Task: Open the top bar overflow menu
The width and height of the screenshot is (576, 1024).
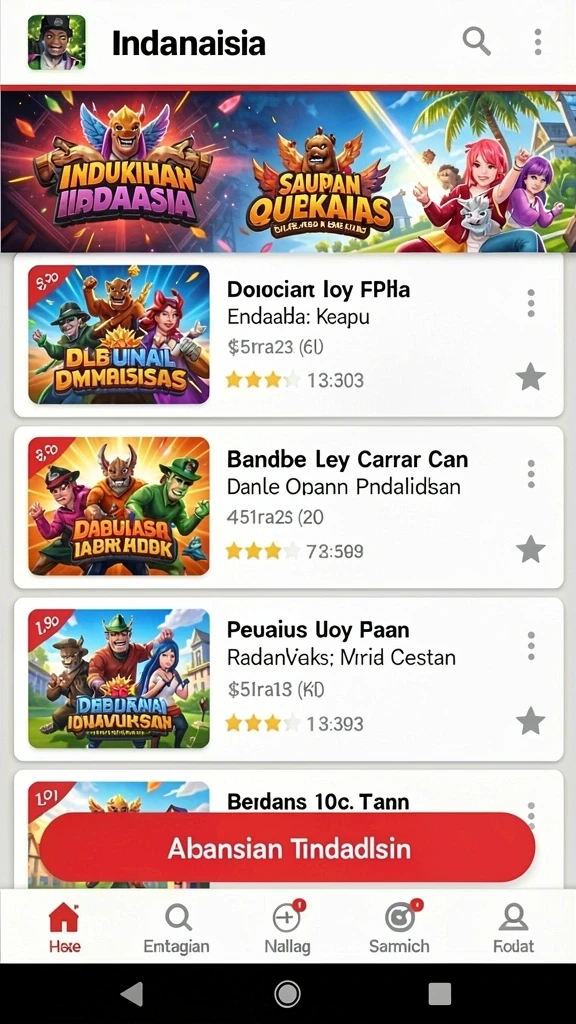Action: point(537,42)
